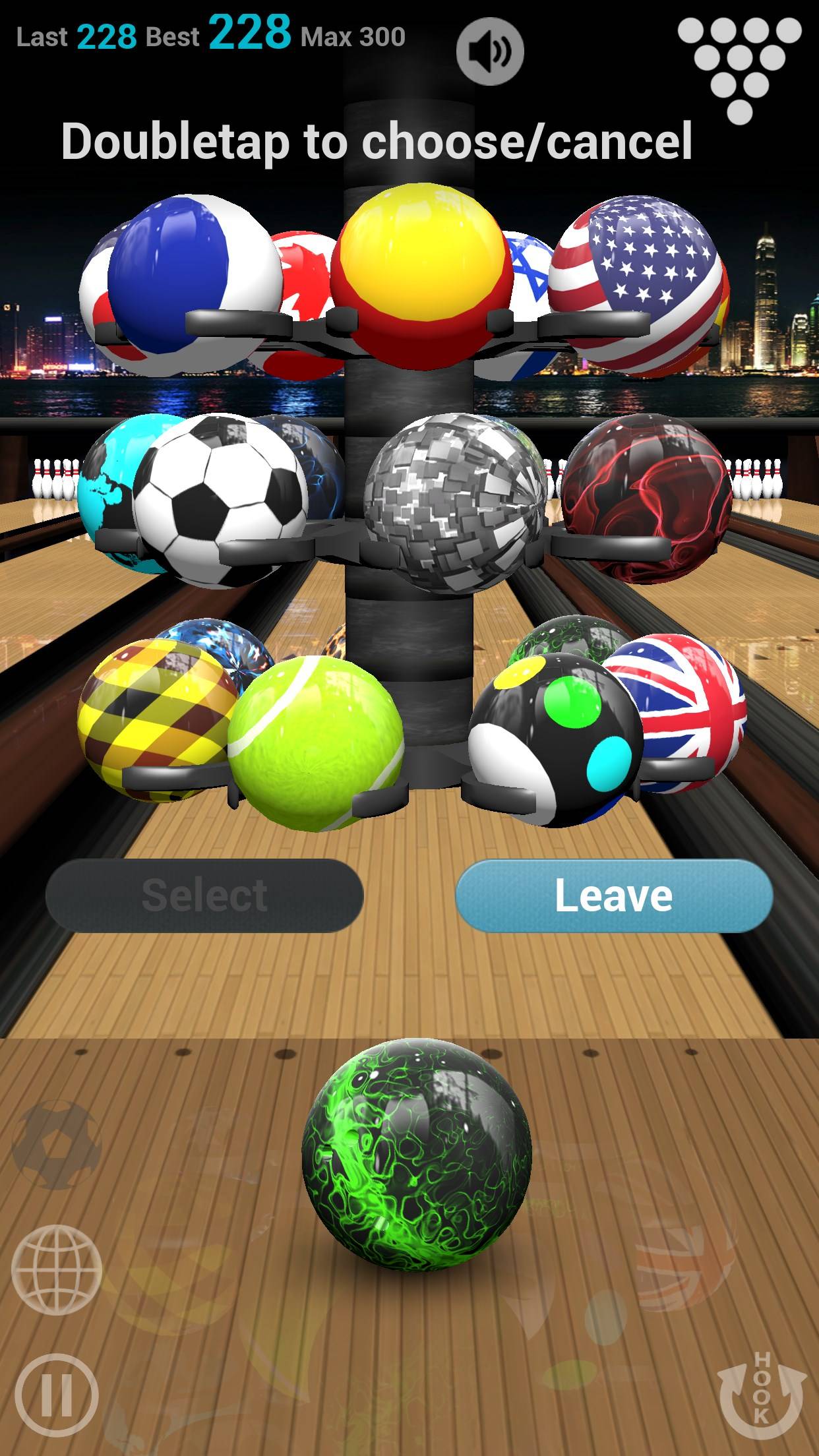Mute the game sound
The image size is (819, 1456).
pyautogui.click(x=490, y=51)
